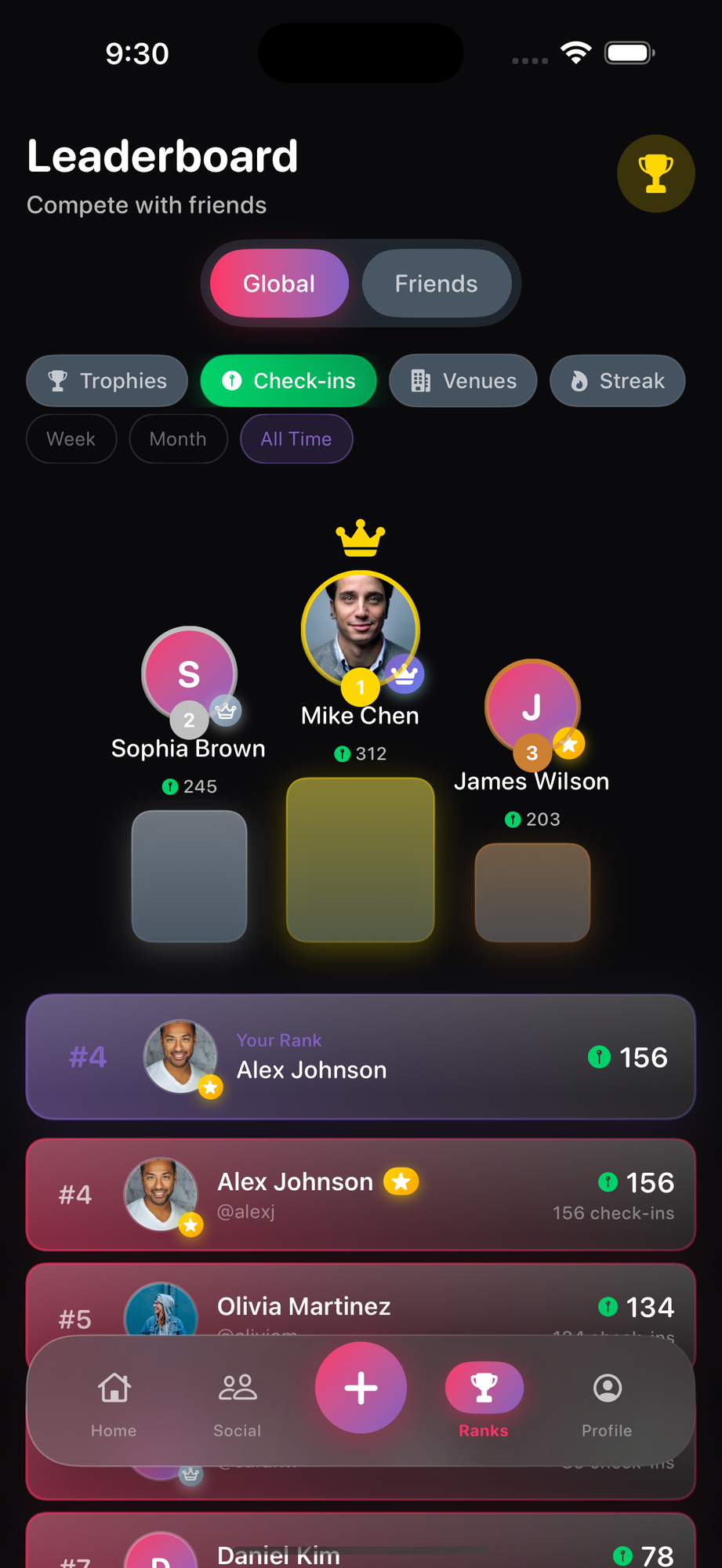Switch to the Friends leaderboard
This screenshot has width=722, height=1568.
click(x=436, y=284)
